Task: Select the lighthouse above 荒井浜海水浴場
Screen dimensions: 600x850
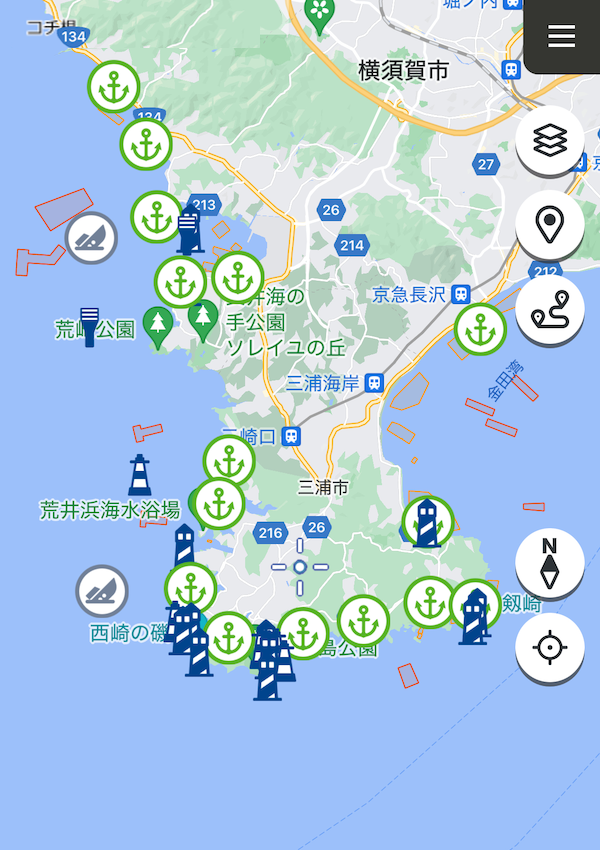Action: [139, 476]
